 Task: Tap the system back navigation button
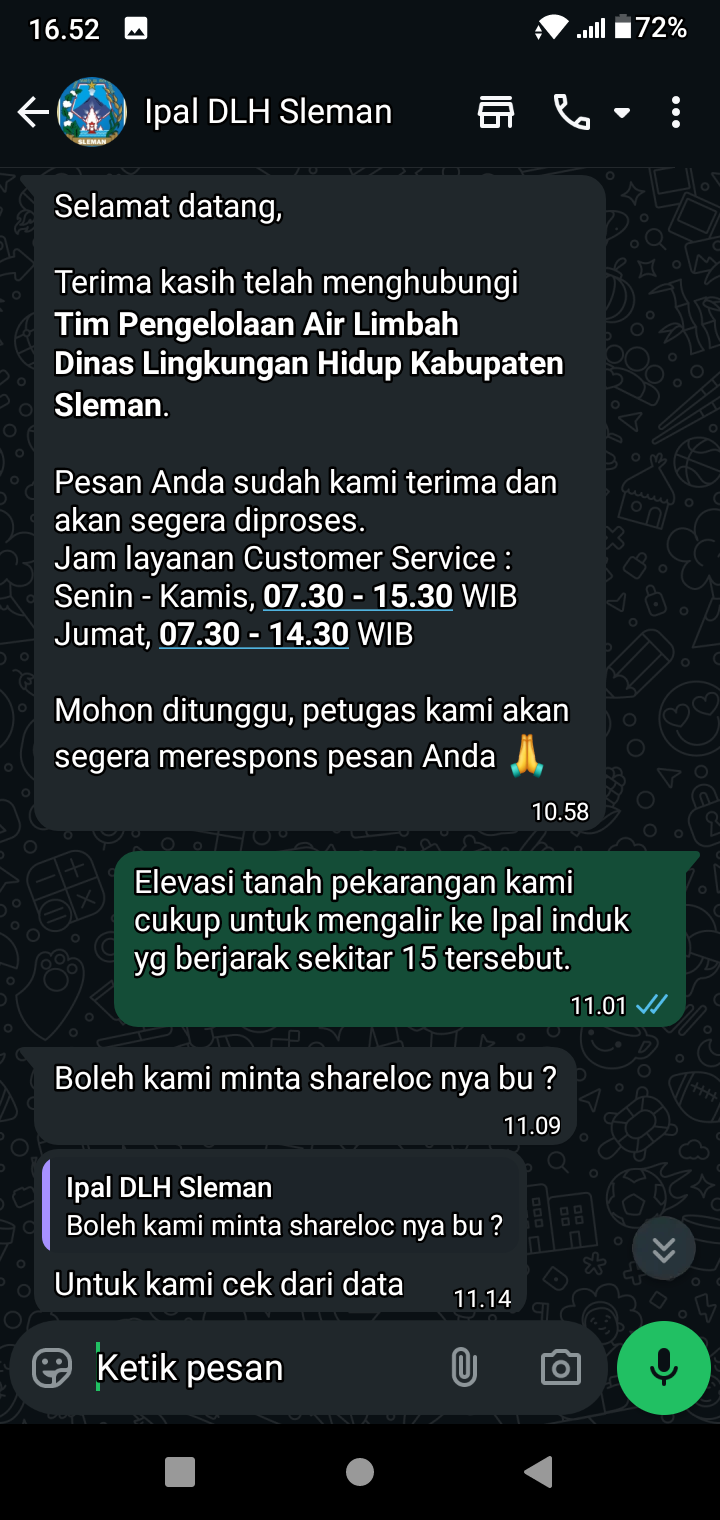tap(539, 1471)
